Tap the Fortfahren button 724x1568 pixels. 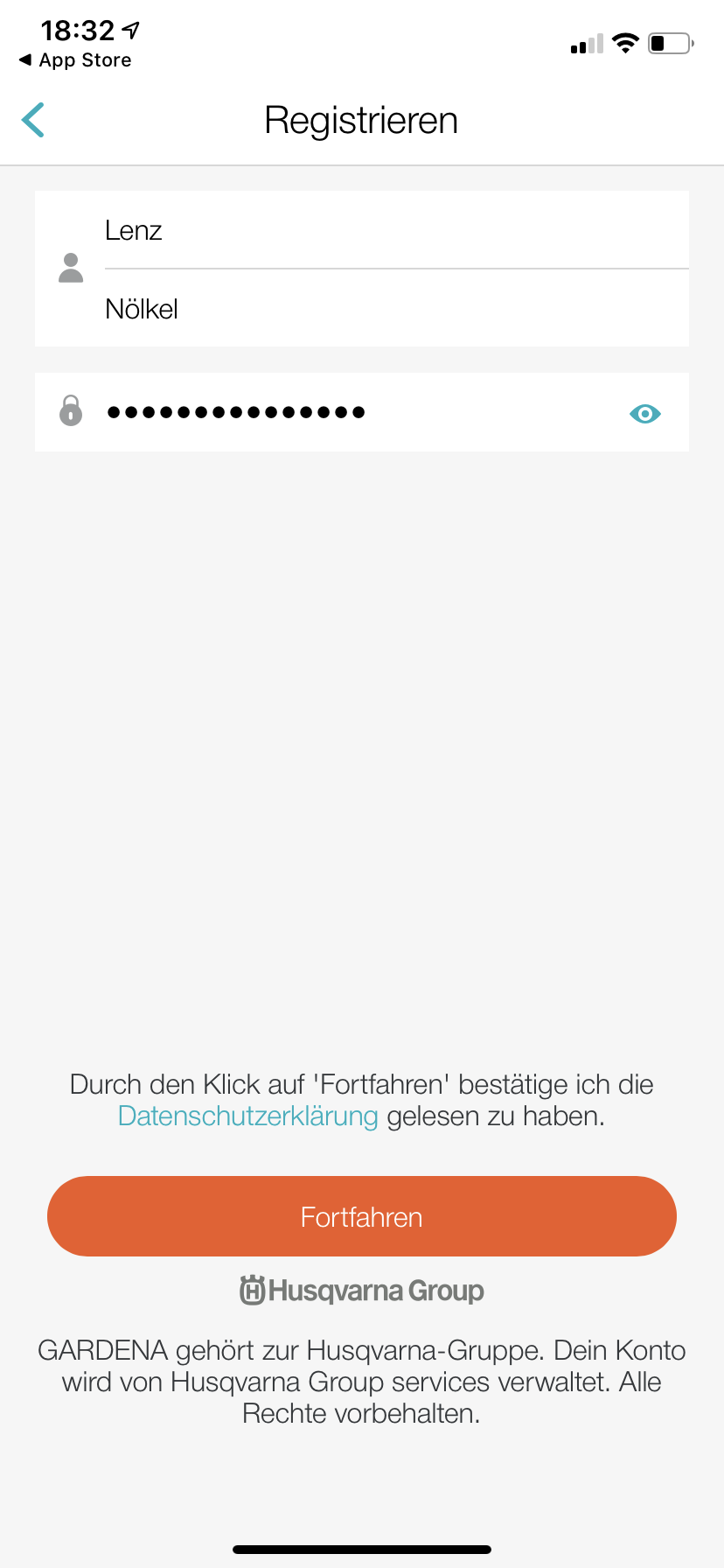point(362,1216)
